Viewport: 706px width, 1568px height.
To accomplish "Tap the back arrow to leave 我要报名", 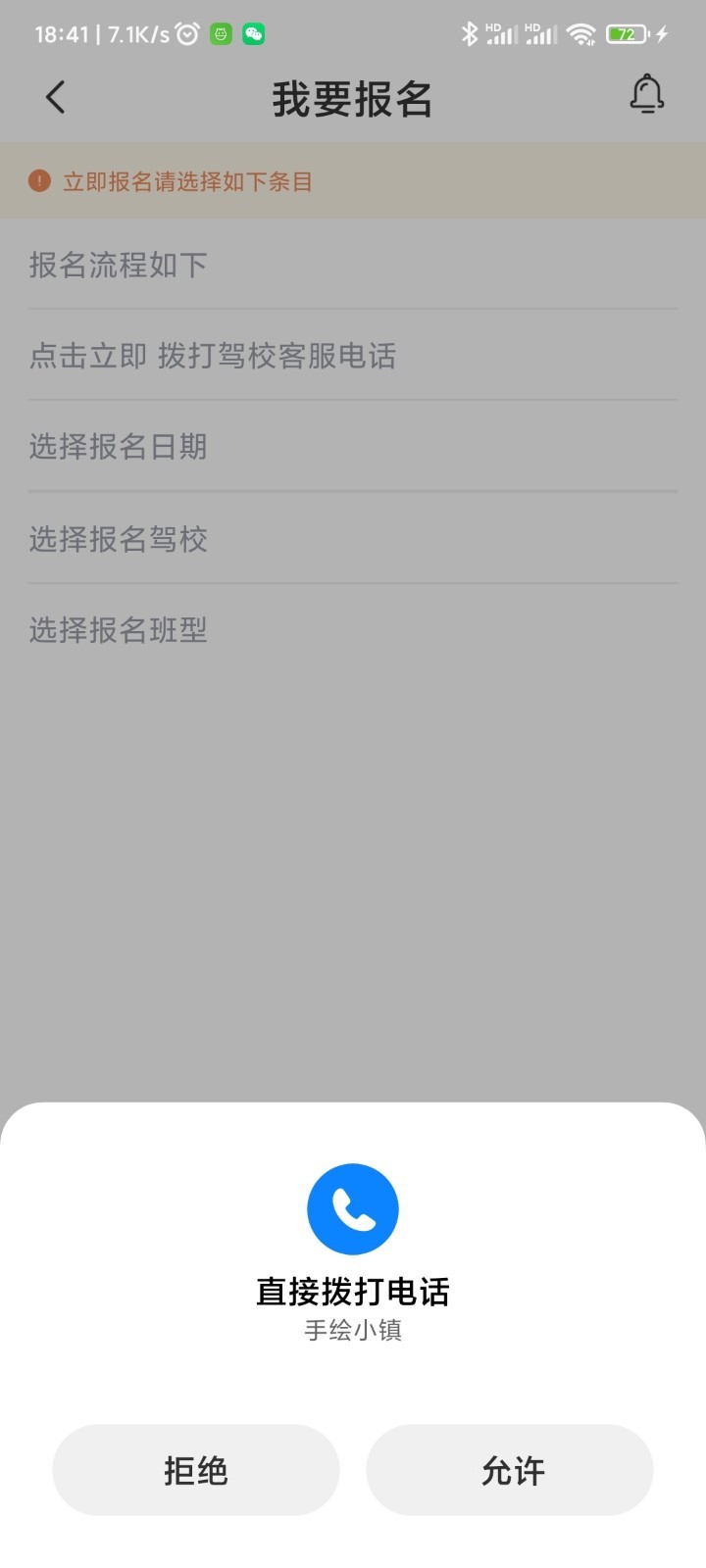I will pos(56,97).
